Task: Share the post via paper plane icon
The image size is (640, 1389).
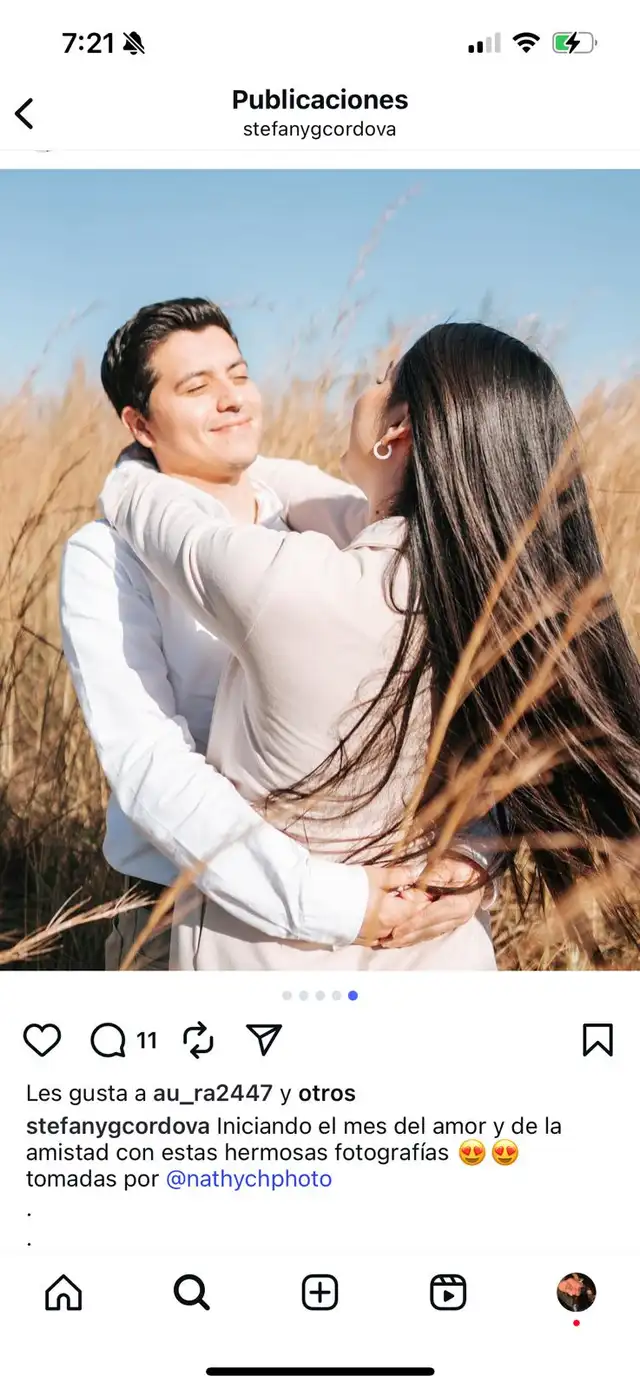Action: (264, 1041)
